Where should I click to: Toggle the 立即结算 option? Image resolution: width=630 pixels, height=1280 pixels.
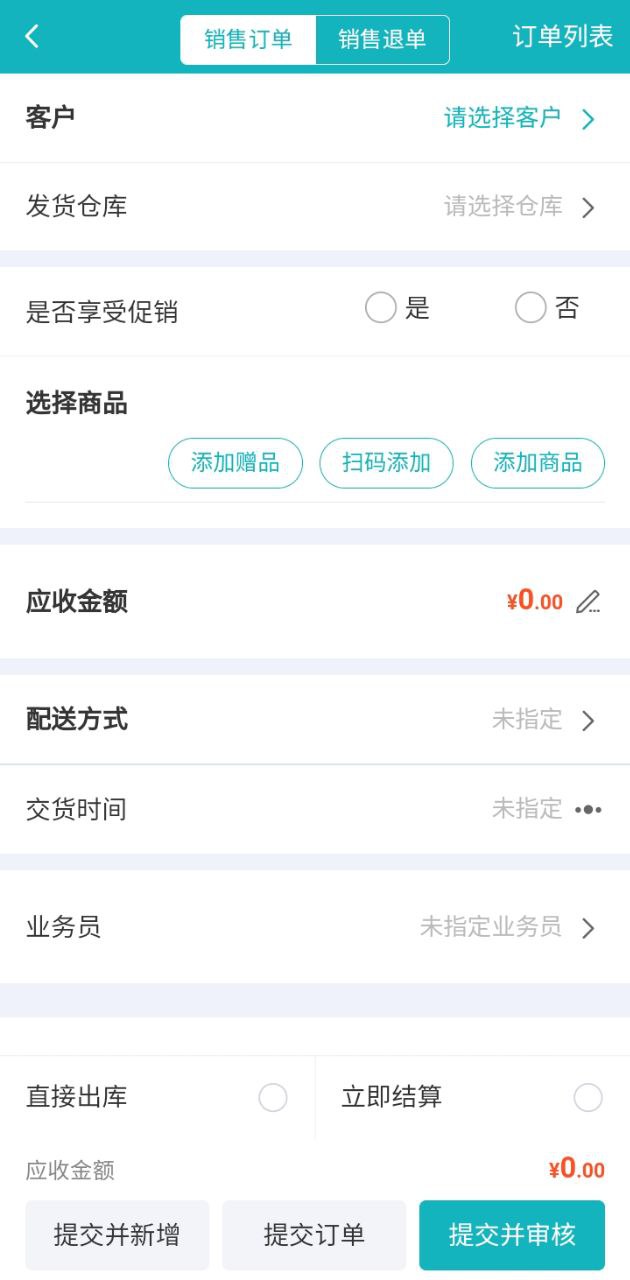pos(588,1098)
